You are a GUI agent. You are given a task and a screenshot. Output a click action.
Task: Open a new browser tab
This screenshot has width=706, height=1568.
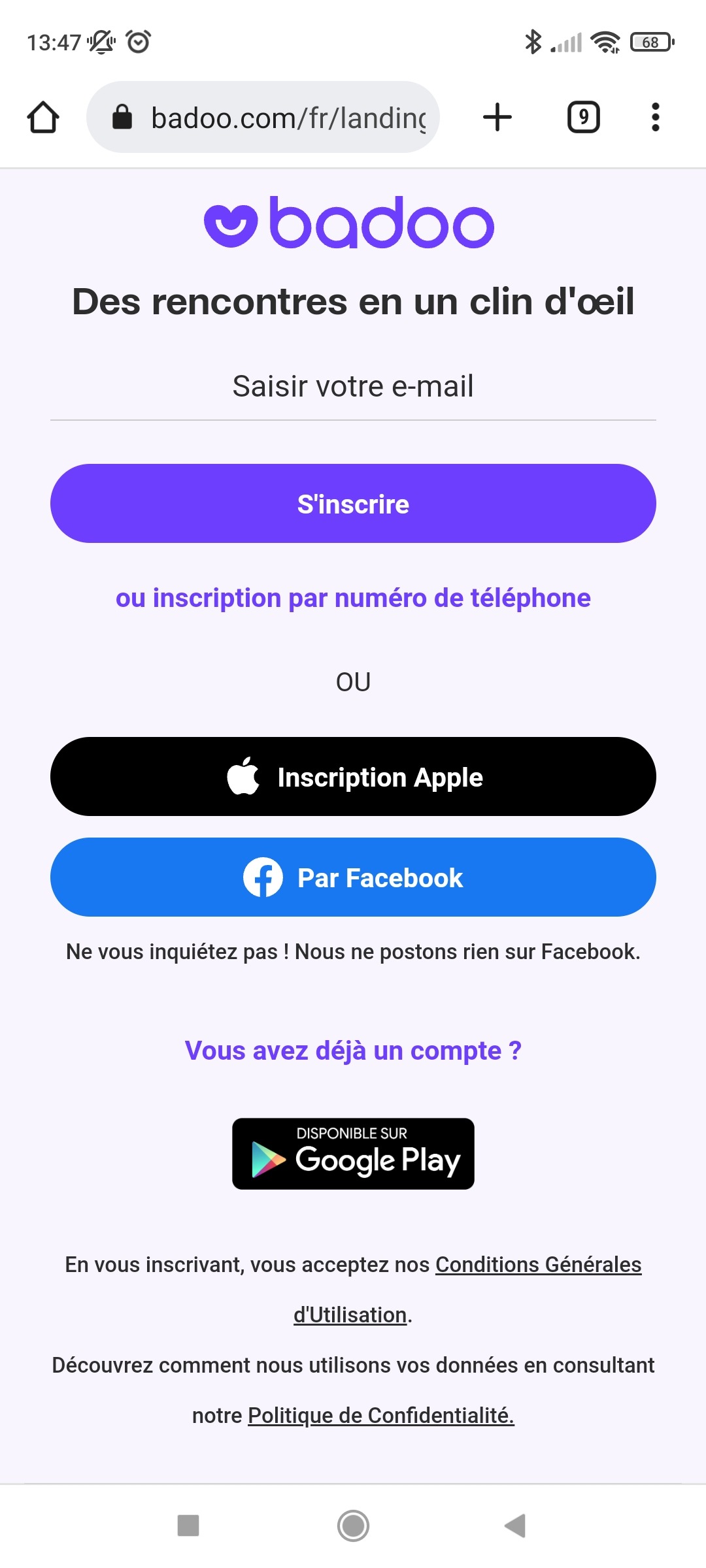point(497,118)
